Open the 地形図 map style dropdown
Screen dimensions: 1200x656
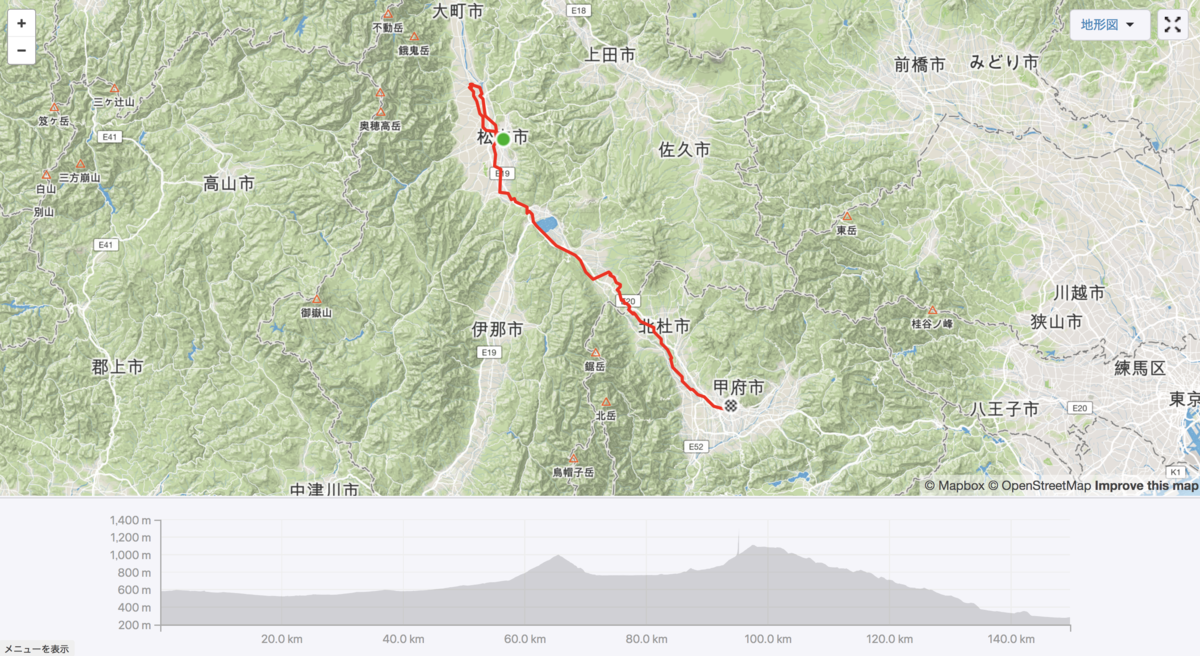click(1109, 25)
